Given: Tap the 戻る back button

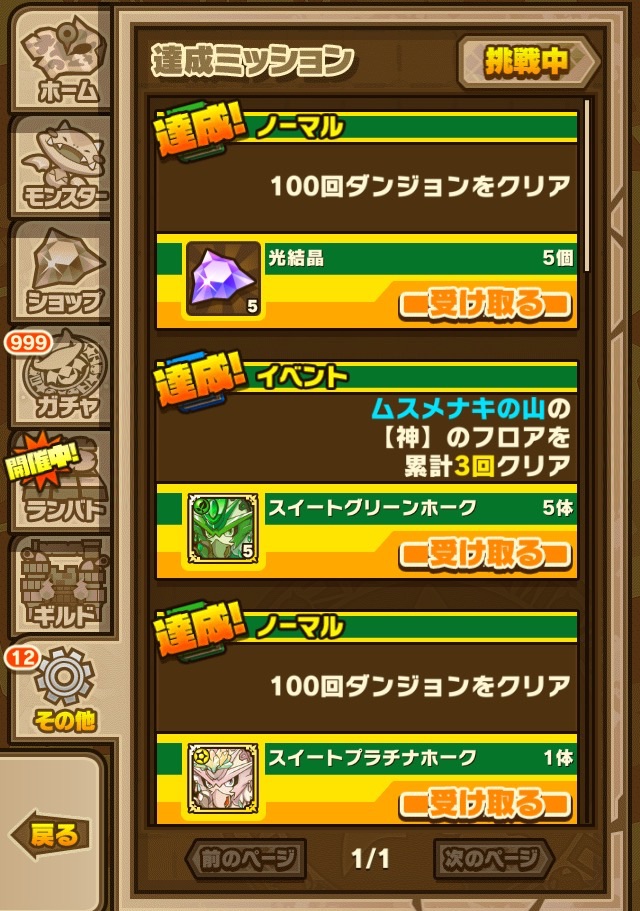Looking at the screenshot, I should (50, 835).
